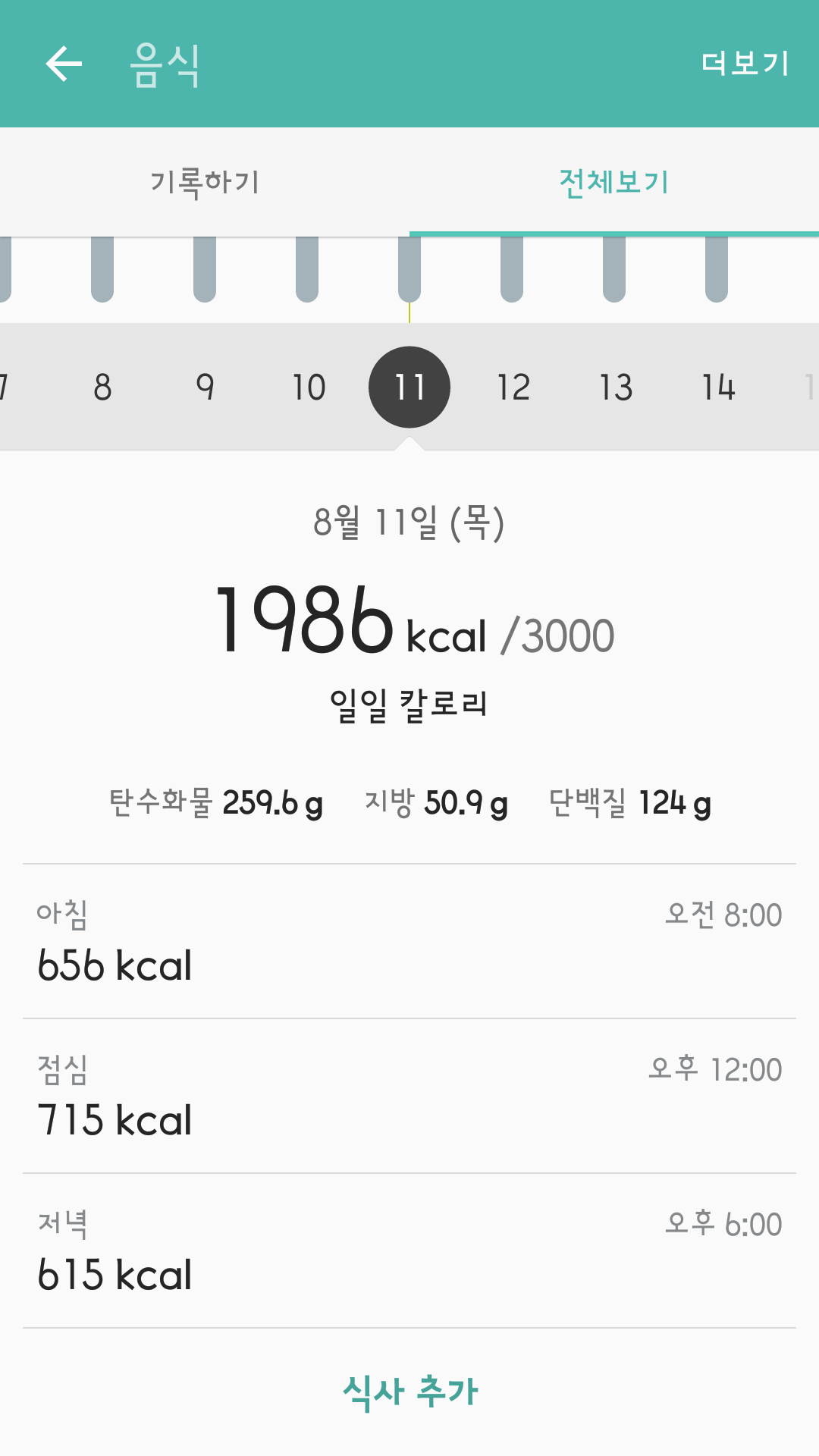Viewport: 819px width, 1456px height.
Task: Switch to the 전체보기 tab
Action: (x=614, y=182)
